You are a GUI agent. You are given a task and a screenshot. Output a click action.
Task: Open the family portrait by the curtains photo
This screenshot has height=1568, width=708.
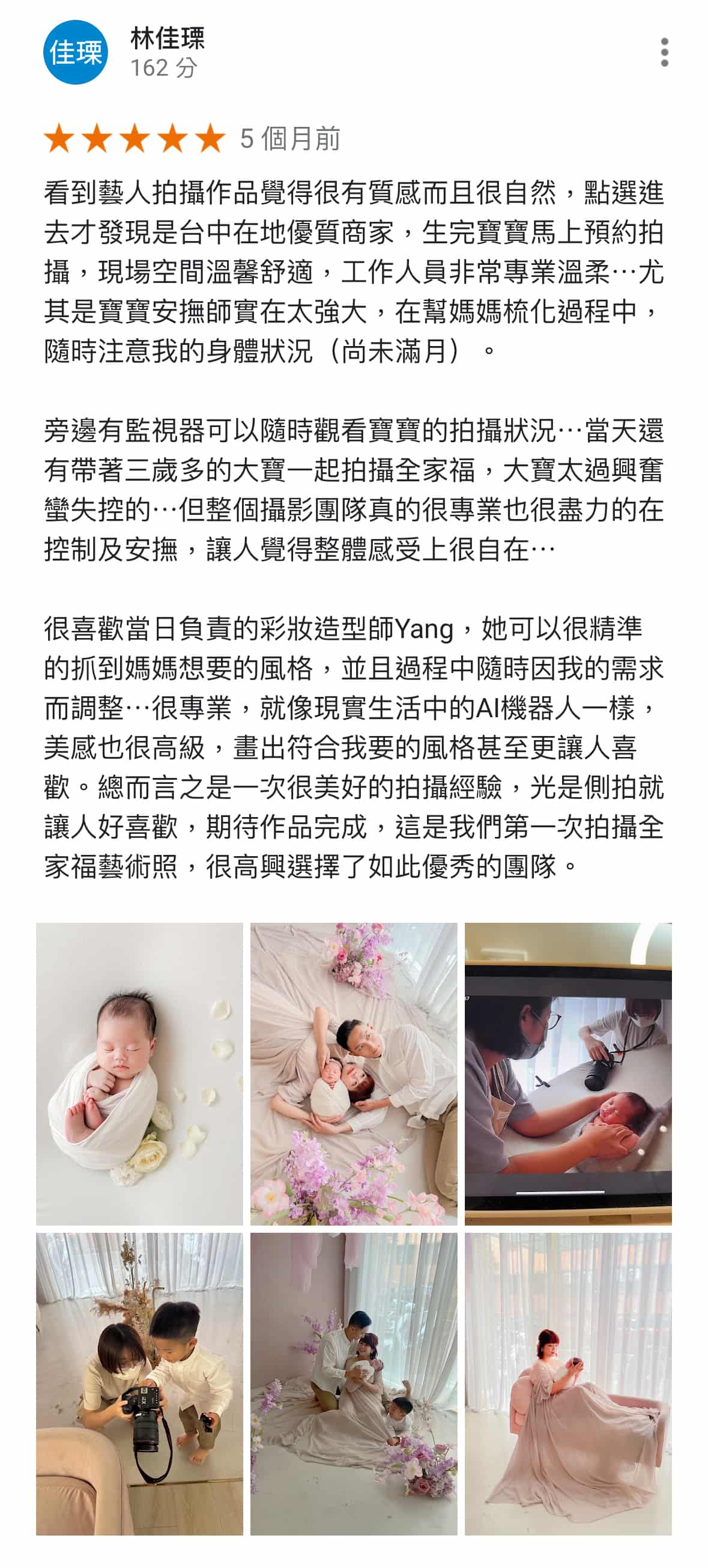pyautogui.click(x=354, y=1384)
